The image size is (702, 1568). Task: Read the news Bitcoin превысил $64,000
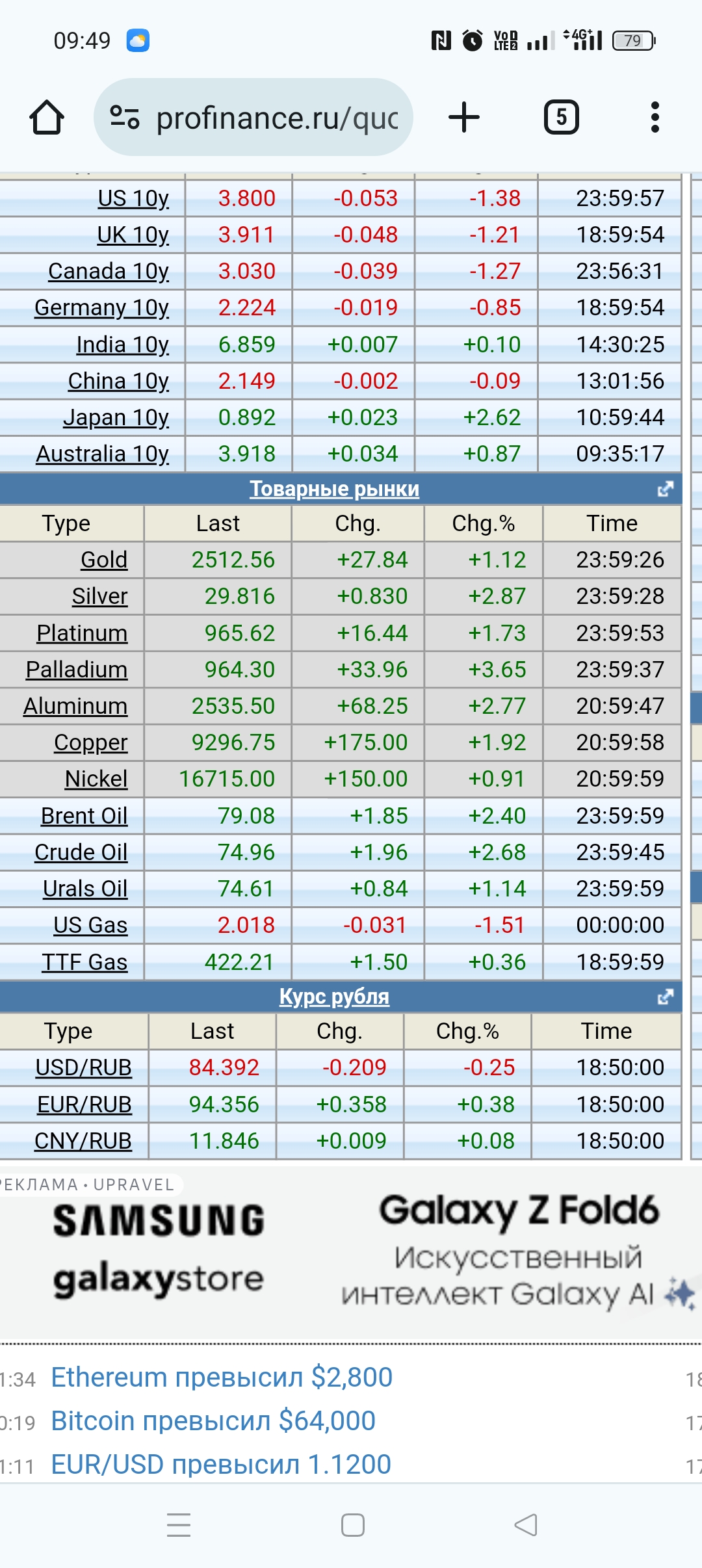point(213,1421)
